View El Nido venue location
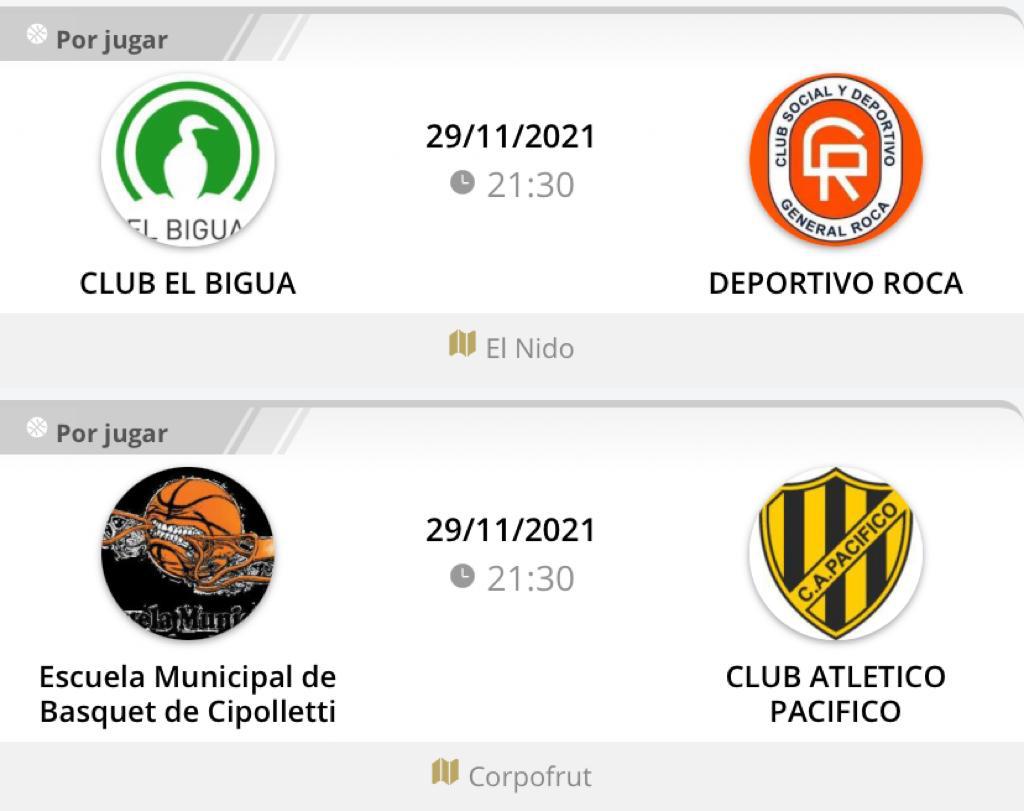1024x811 pixels. pyautogui.click(x=511, y=348)
